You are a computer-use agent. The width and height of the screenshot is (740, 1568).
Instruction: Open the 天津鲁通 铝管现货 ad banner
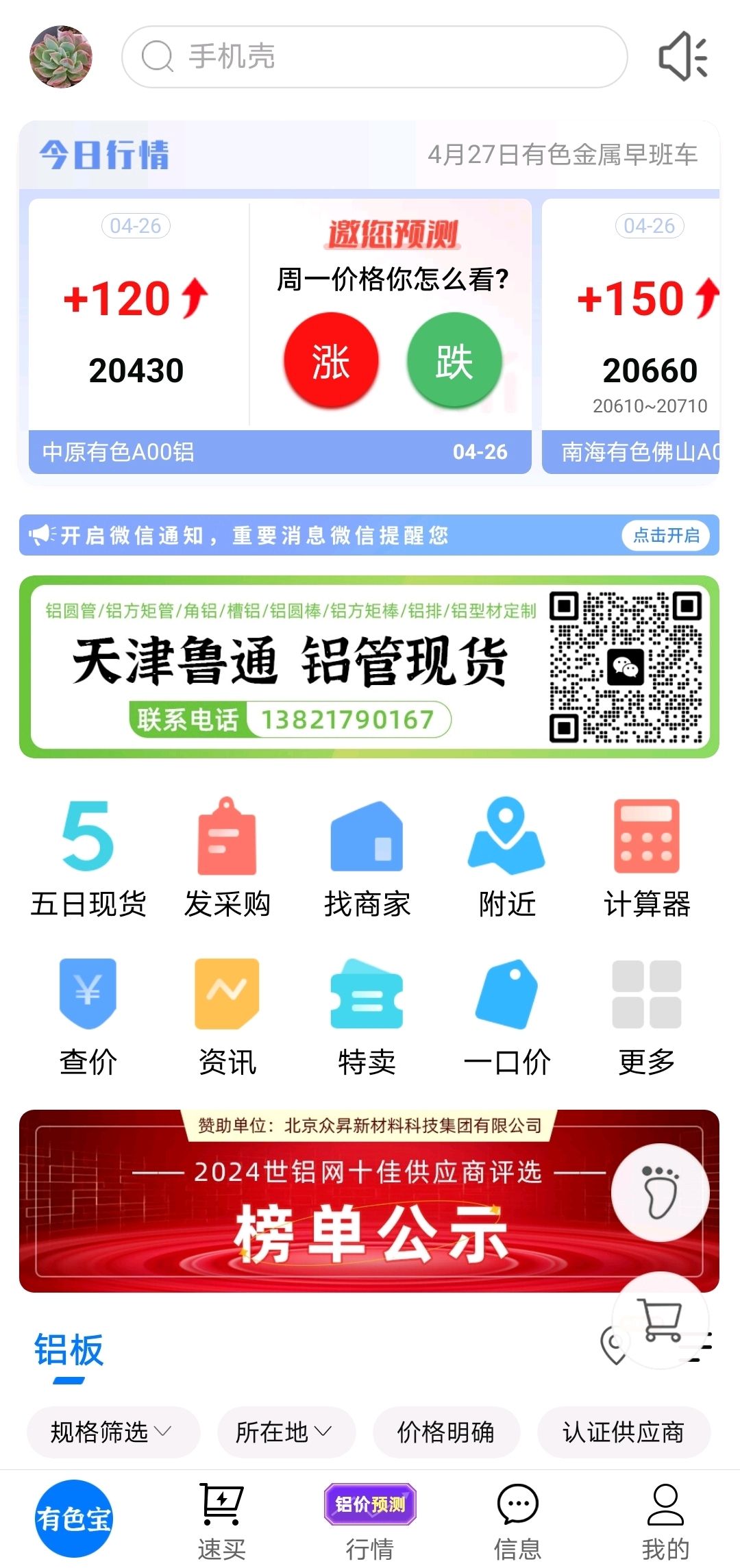click(369, 667)
